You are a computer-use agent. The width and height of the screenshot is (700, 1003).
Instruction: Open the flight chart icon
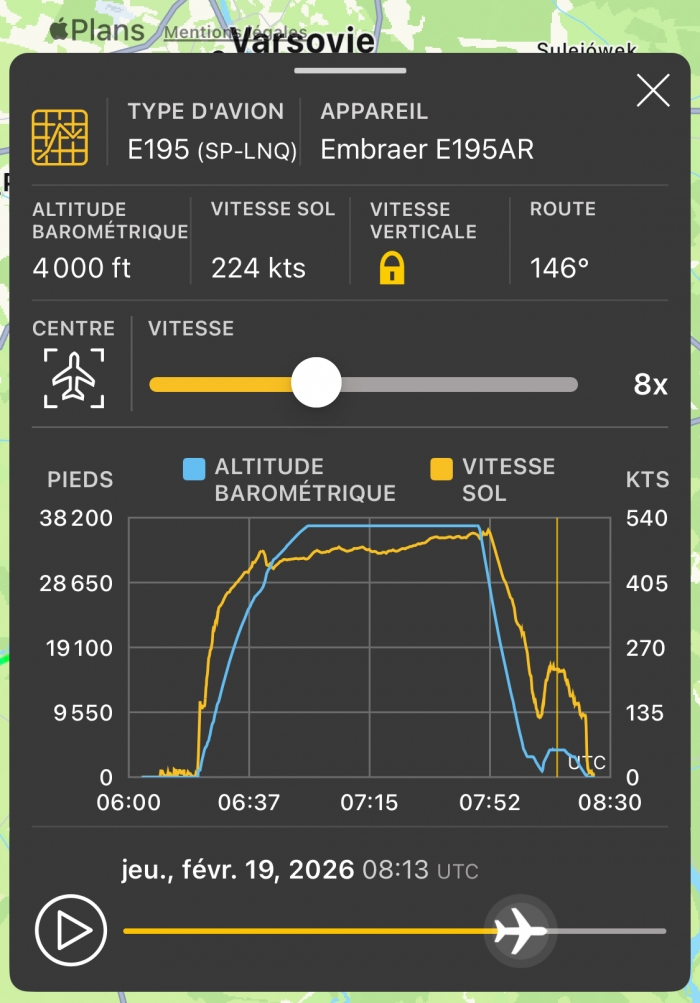point(60,137)
